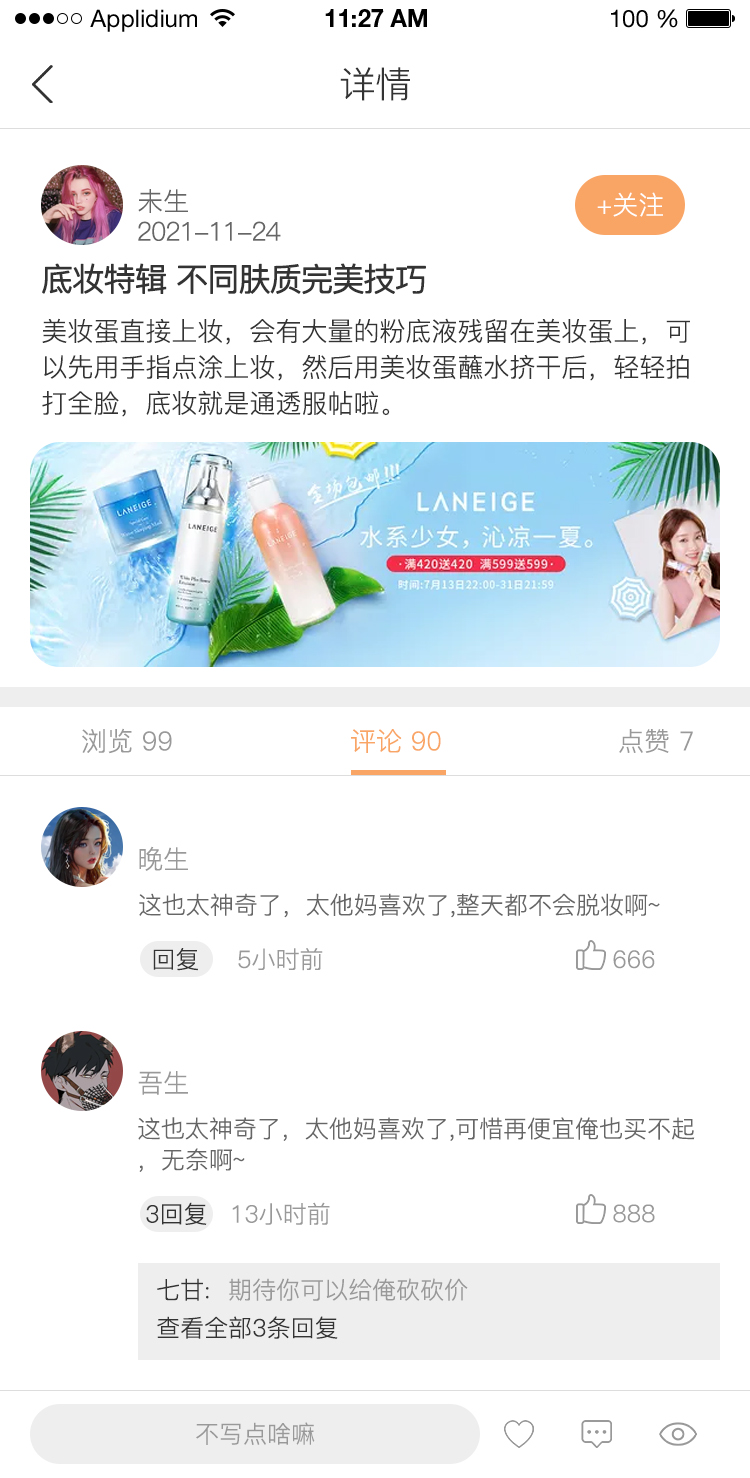Switch to the 浏览 99 tab
The image size is (750, 1478).
click(x=127, y=741)
